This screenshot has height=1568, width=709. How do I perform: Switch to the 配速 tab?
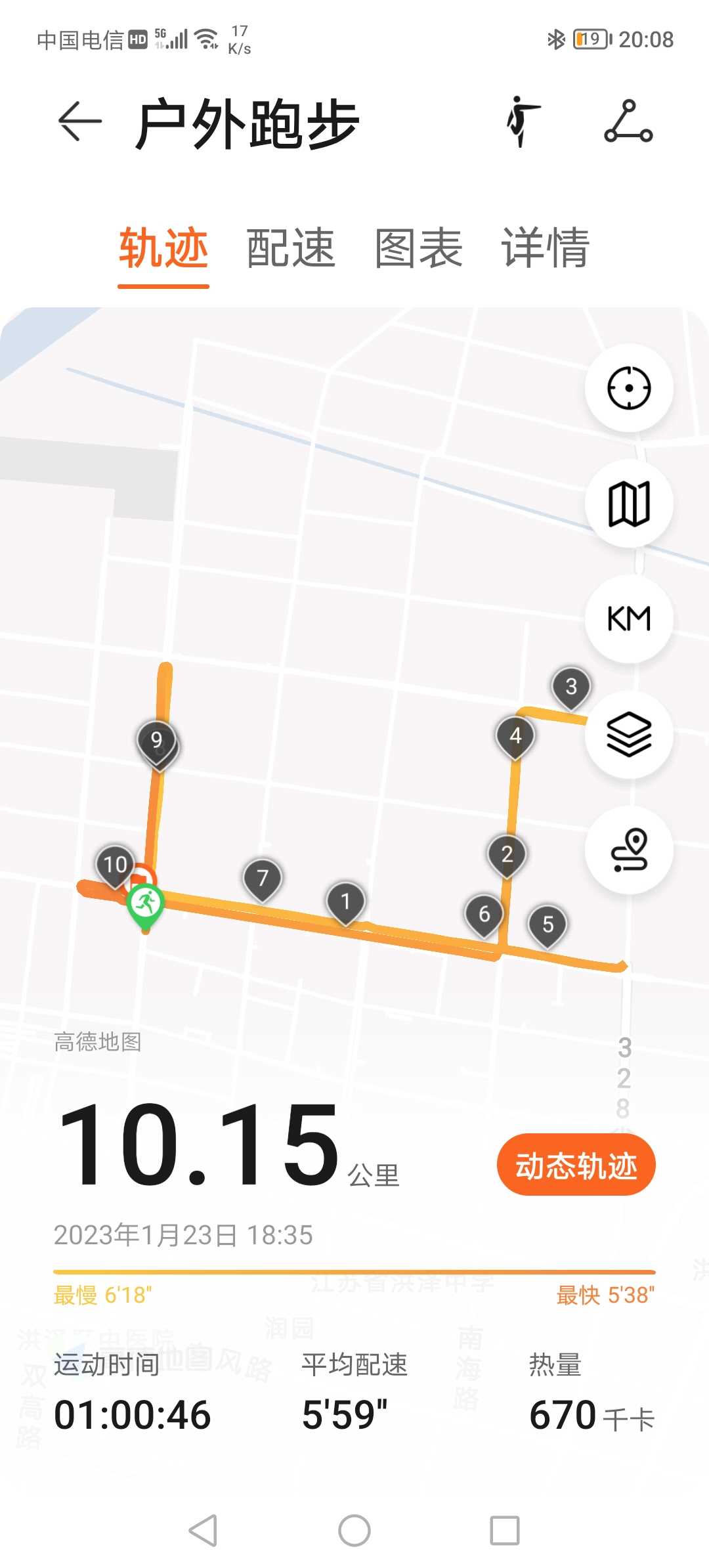(x=291, y=248)
